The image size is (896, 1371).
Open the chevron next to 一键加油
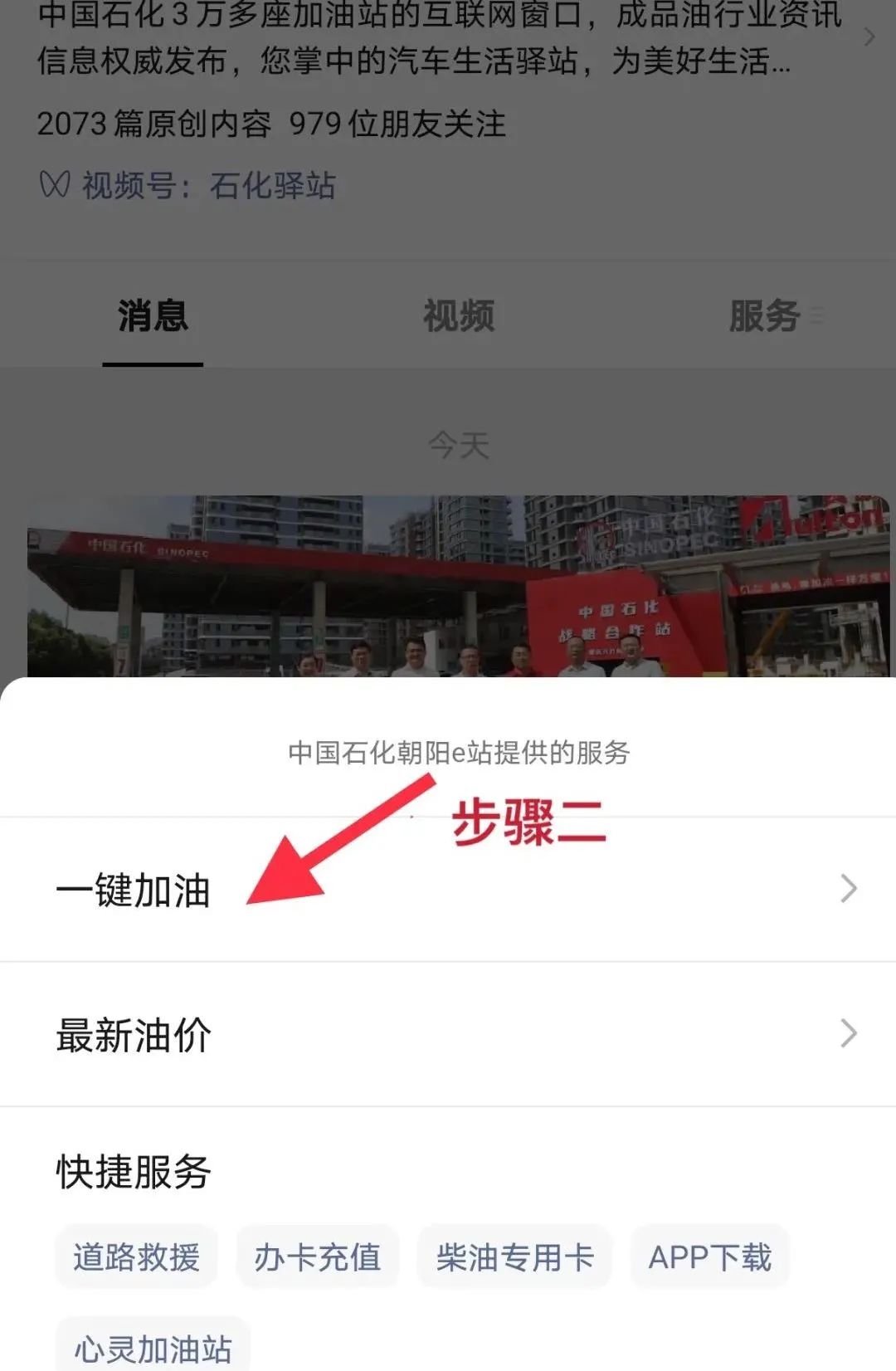coord(848,889)
